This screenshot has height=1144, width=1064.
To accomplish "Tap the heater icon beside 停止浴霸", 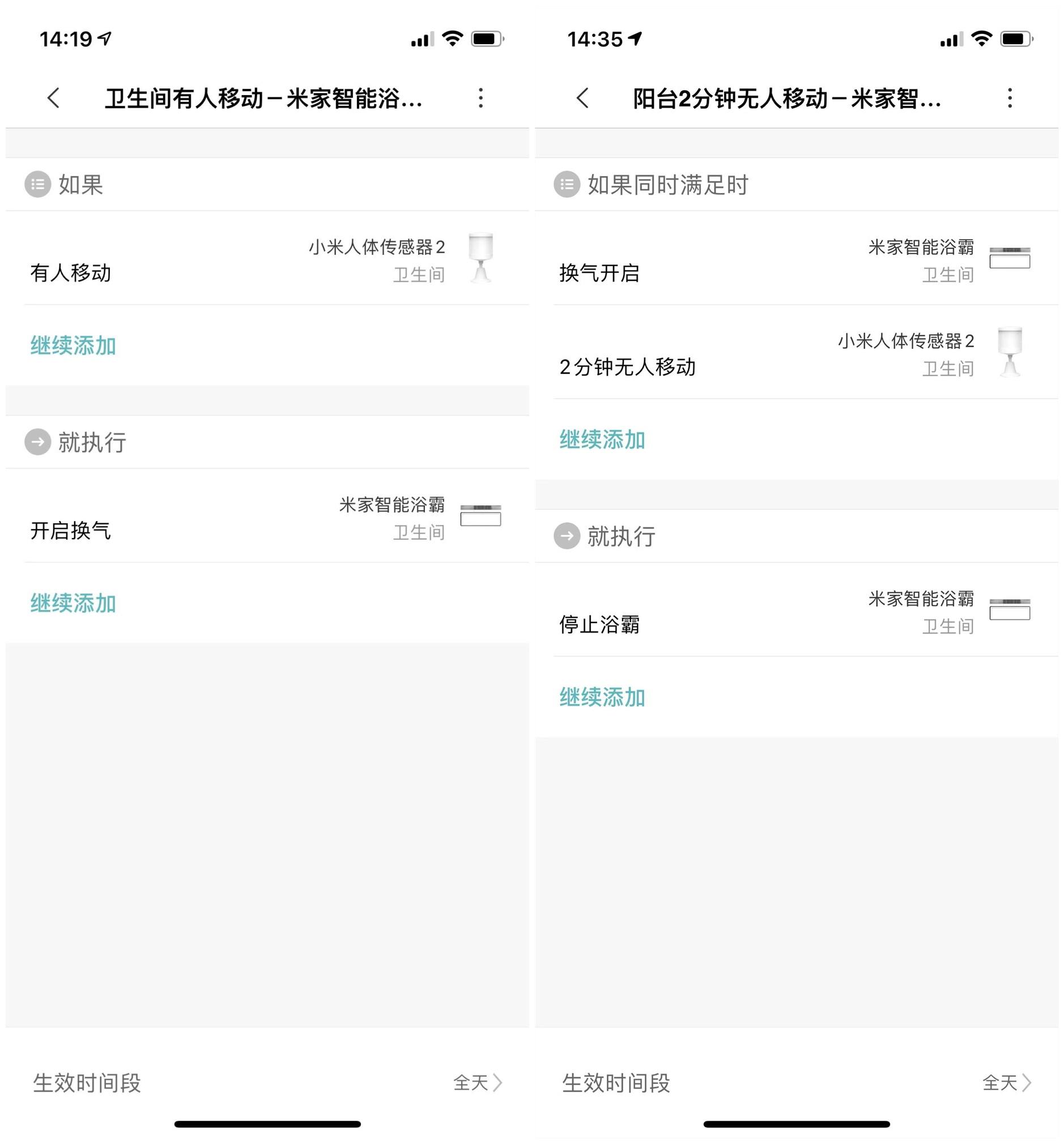I will (1010, 610).
